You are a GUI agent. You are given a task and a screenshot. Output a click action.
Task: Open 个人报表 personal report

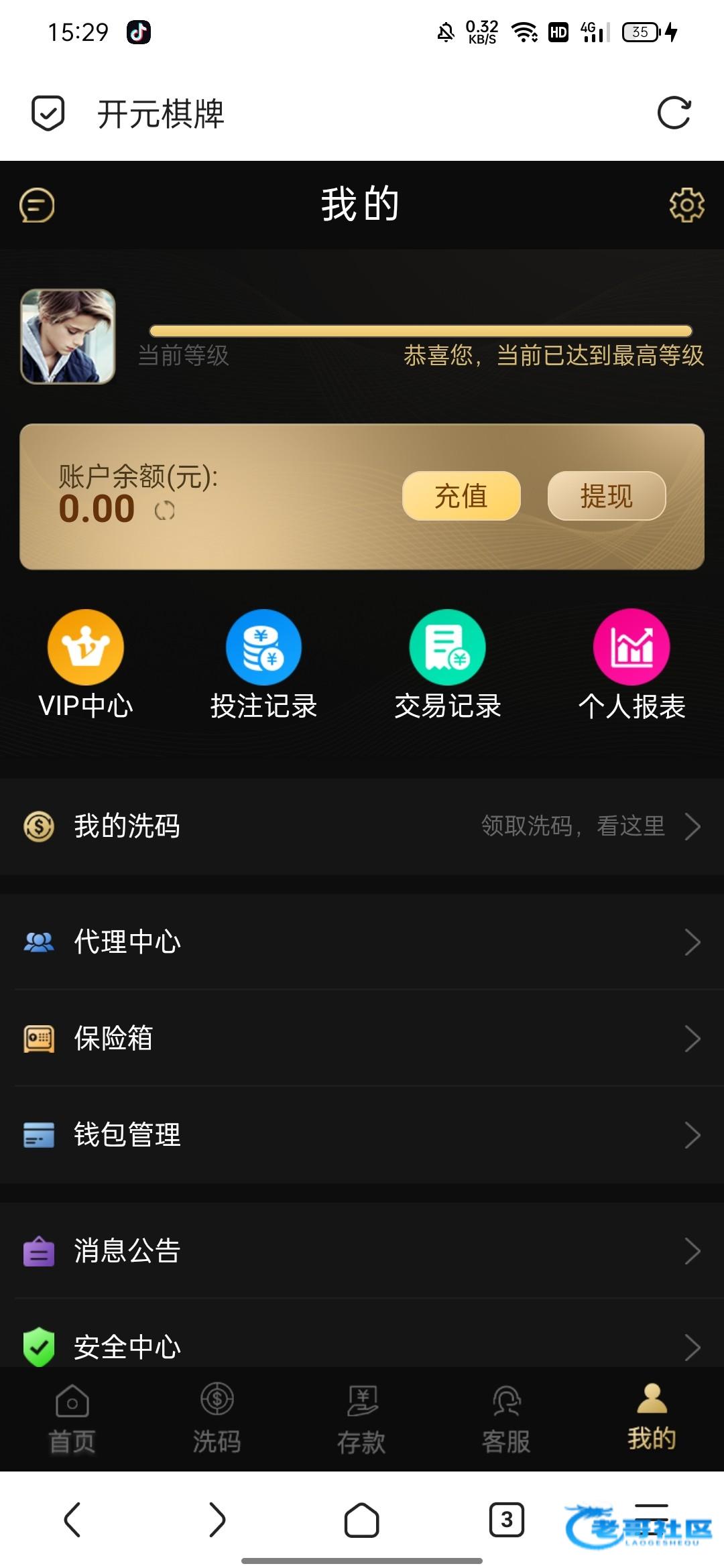pyautogui.click(x=631, y=664)
